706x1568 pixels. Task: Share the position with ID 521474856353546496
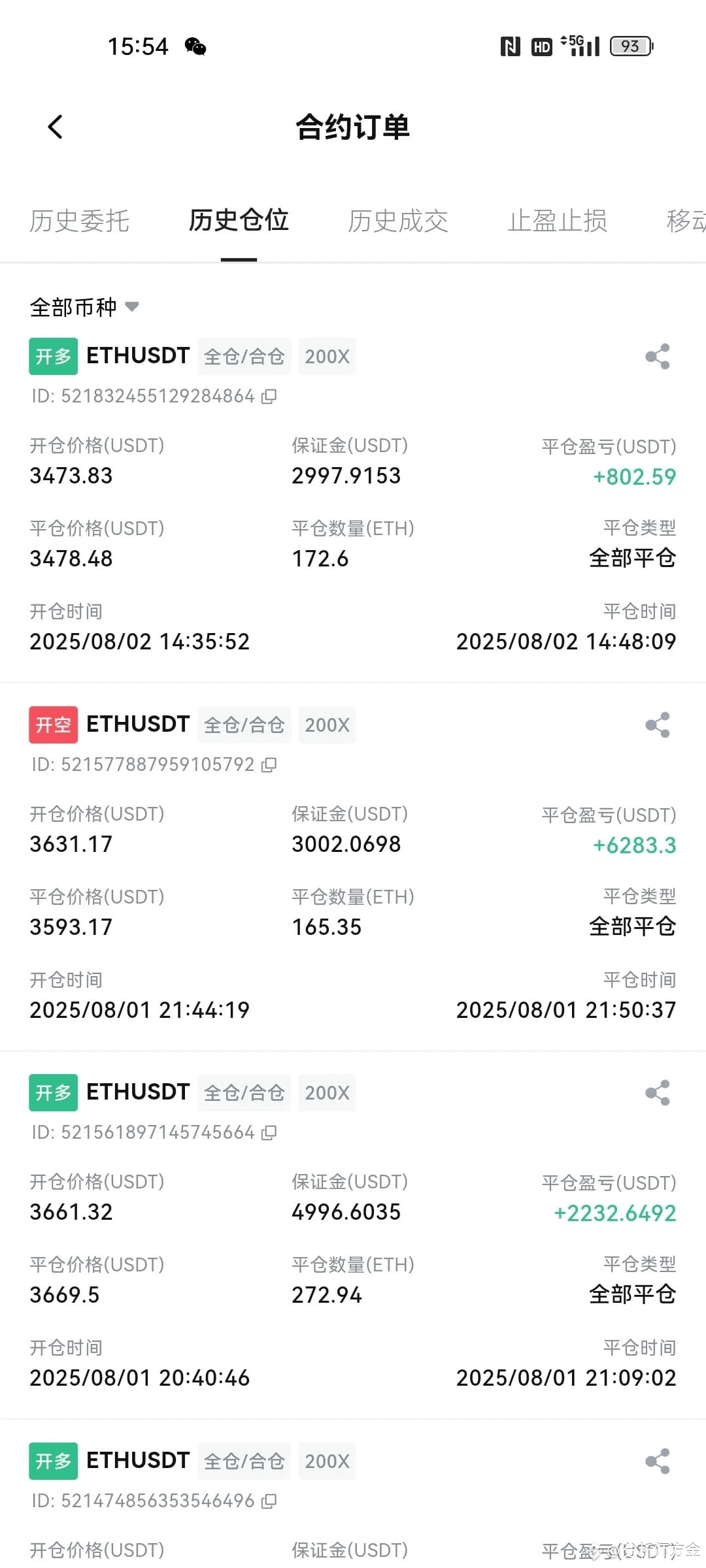pyautogui.click(x=658, y=1462)
